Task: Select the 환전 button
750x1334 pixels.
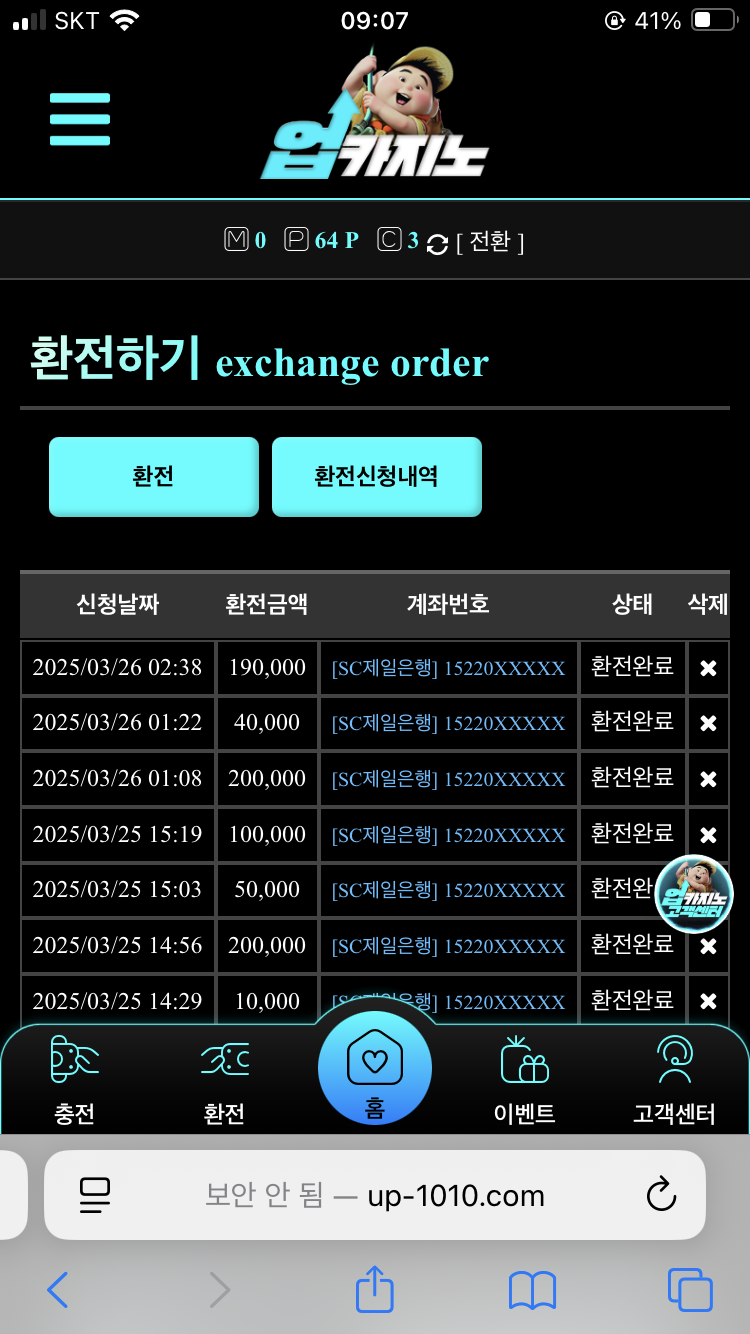Action: tap(153, 476)
